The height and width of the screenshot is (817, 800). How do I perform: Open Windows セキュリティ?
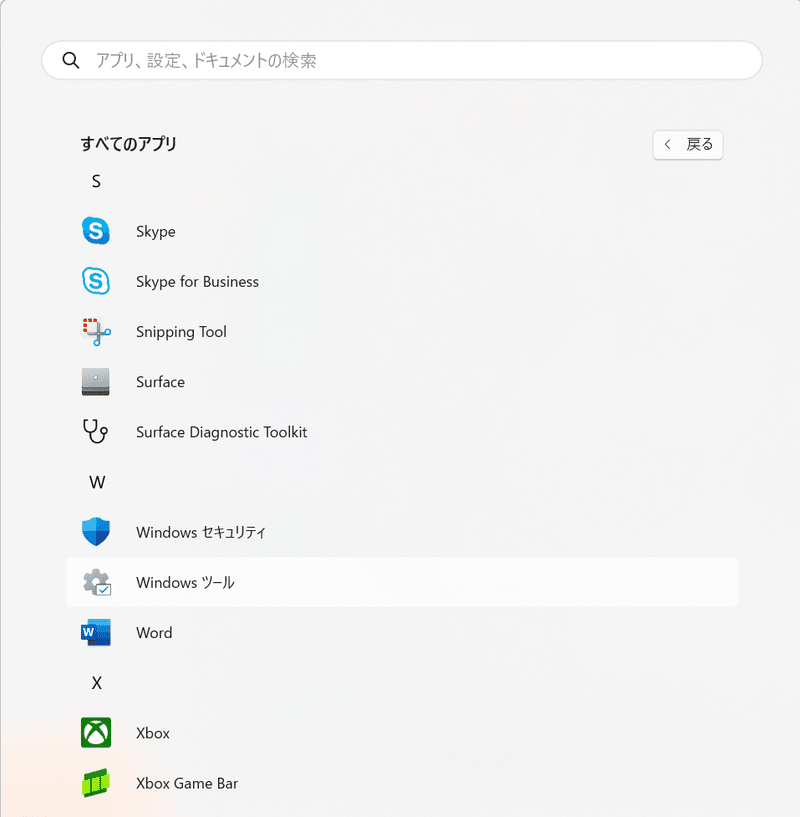point(200,532)
